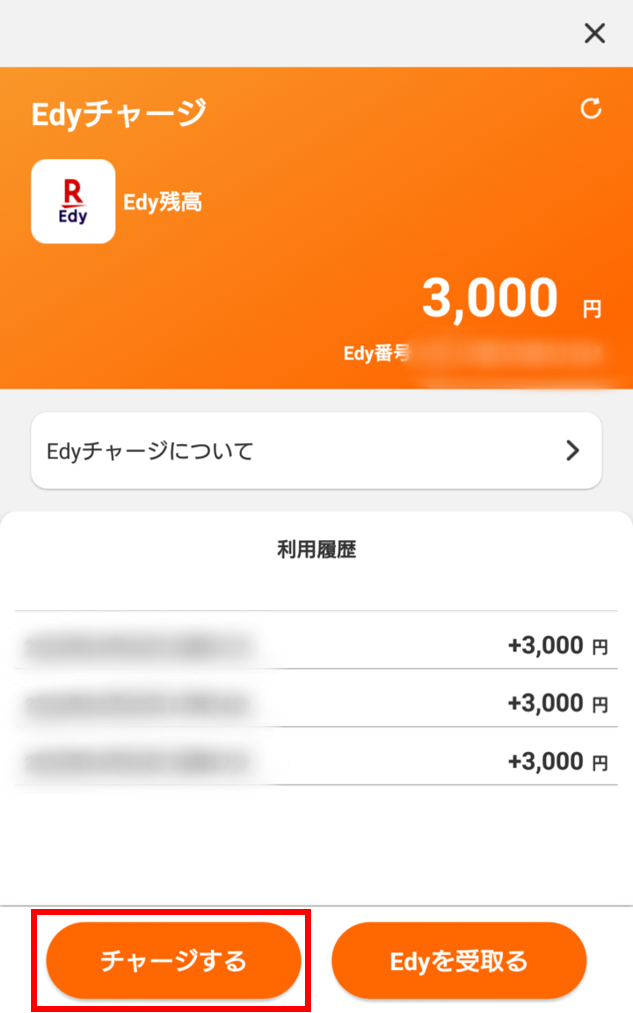Open Edyチャージについて info row
633x1013 pixels.
(x=316, y=451)
